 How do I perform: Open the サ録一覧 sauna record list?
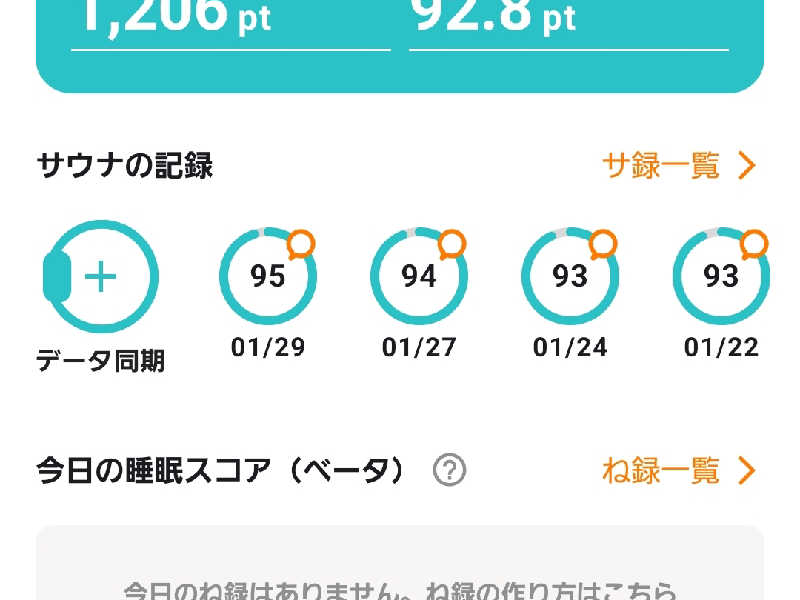point(678,166)
